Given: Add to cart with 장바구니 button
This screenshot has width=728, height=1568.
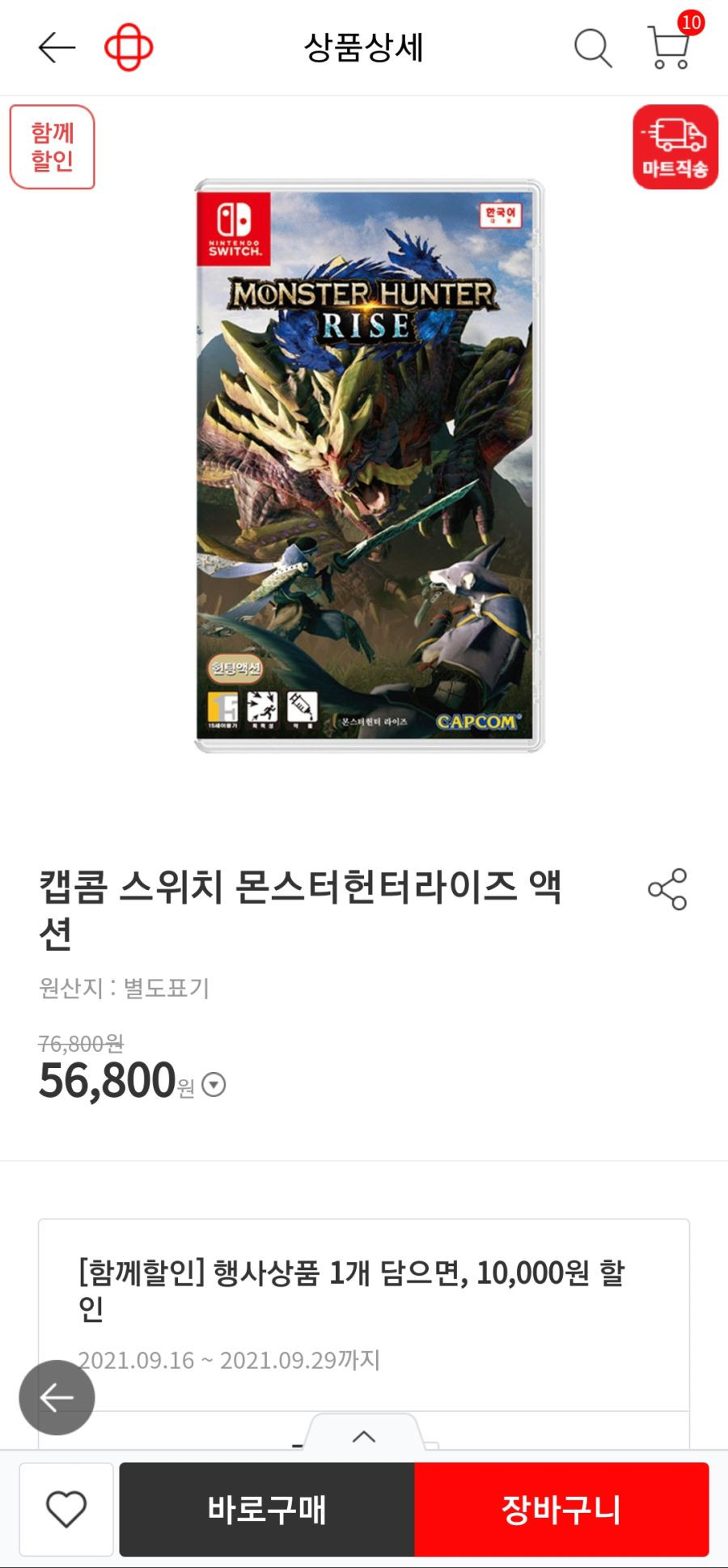Looking at the screenshot, I should coord(561,1509).
